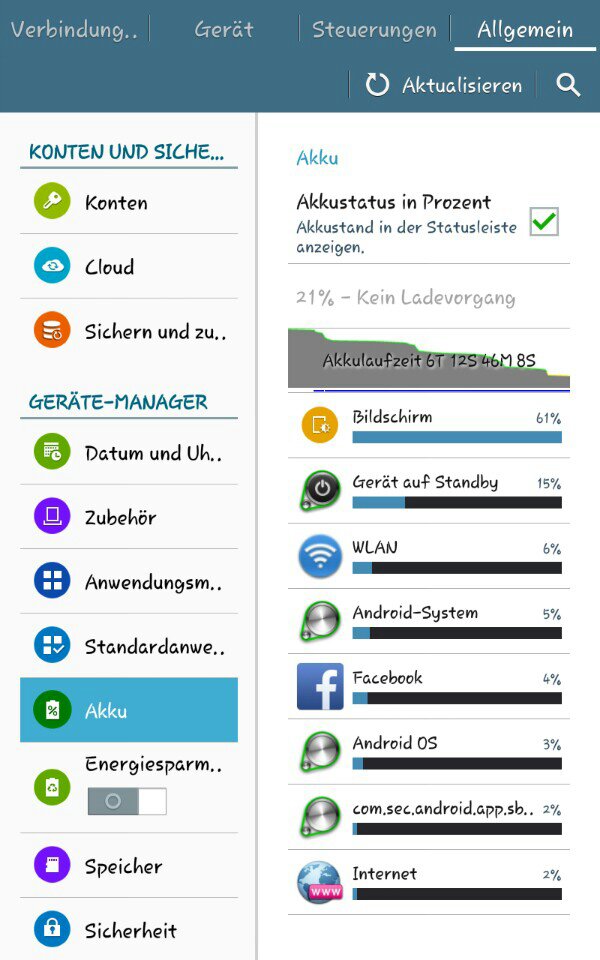This screenshot has width=600, height=960.
Task: Open Sichern und zurücksetzen row
Action: pos(129,332)
